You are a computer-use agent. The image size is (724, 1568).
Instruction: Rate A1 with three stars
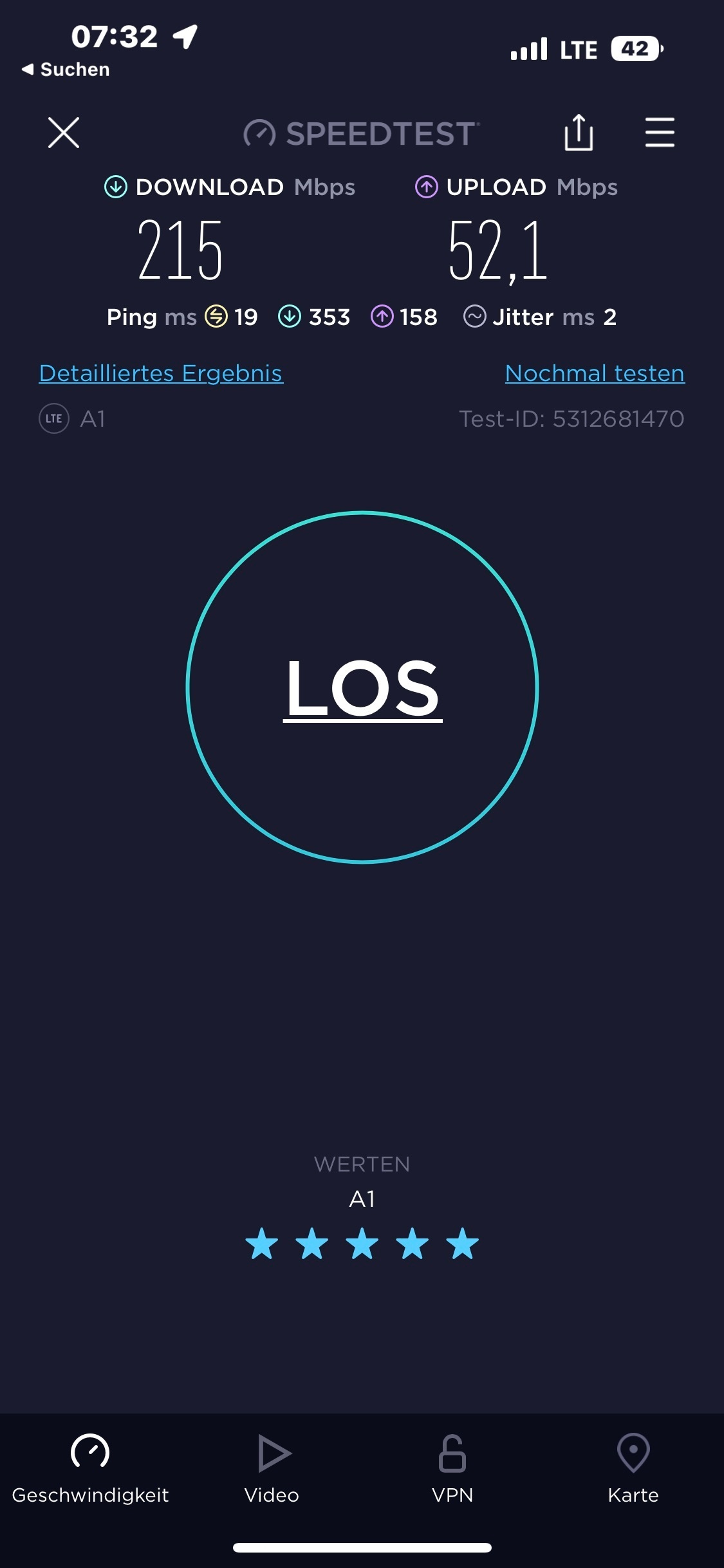point(362,1244)
